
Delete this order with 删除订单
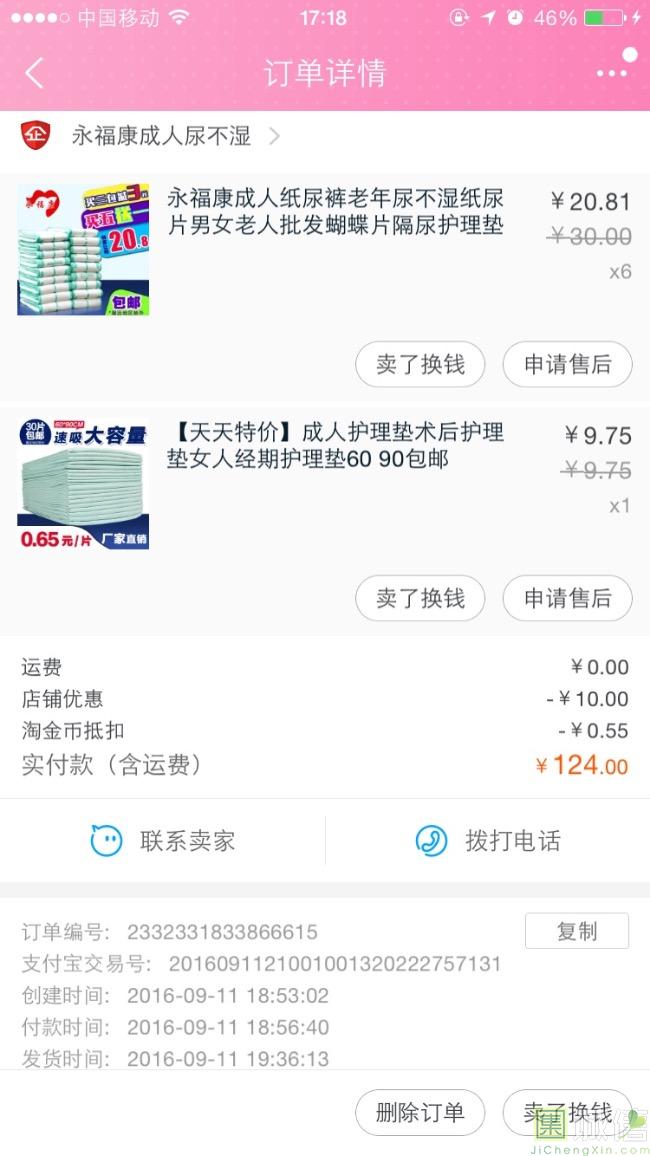(x=420, y=1112)
